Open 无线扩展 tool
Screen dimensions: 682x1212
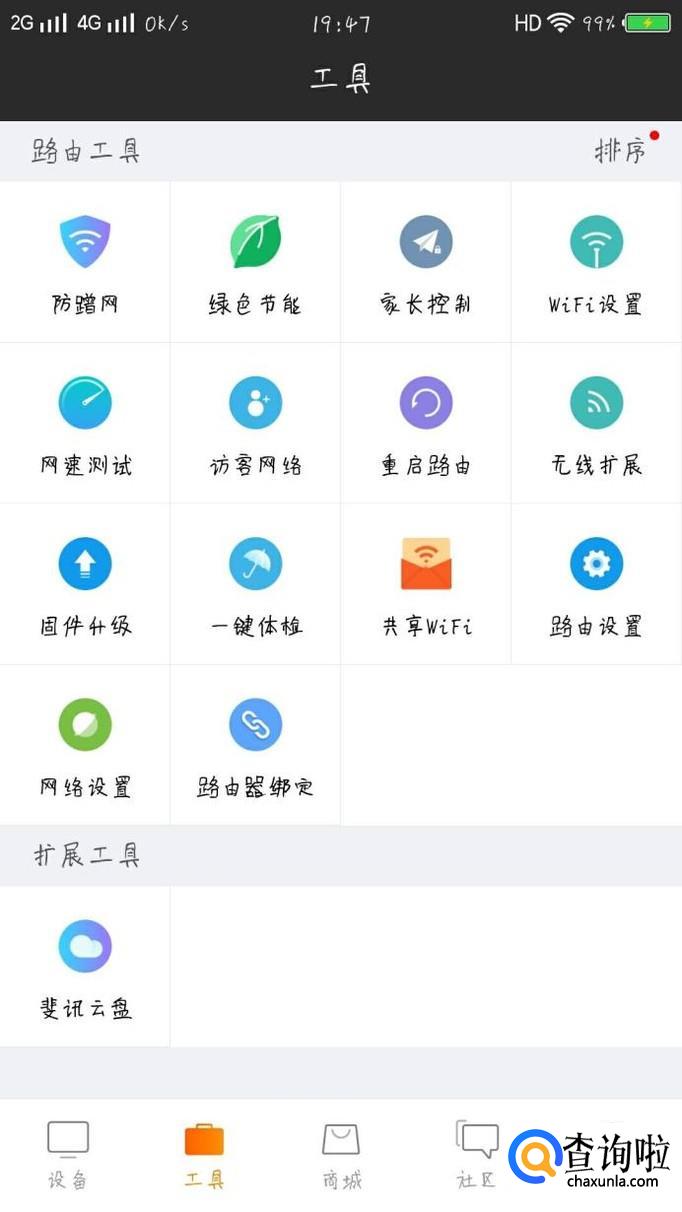click(x=596, y=423)
